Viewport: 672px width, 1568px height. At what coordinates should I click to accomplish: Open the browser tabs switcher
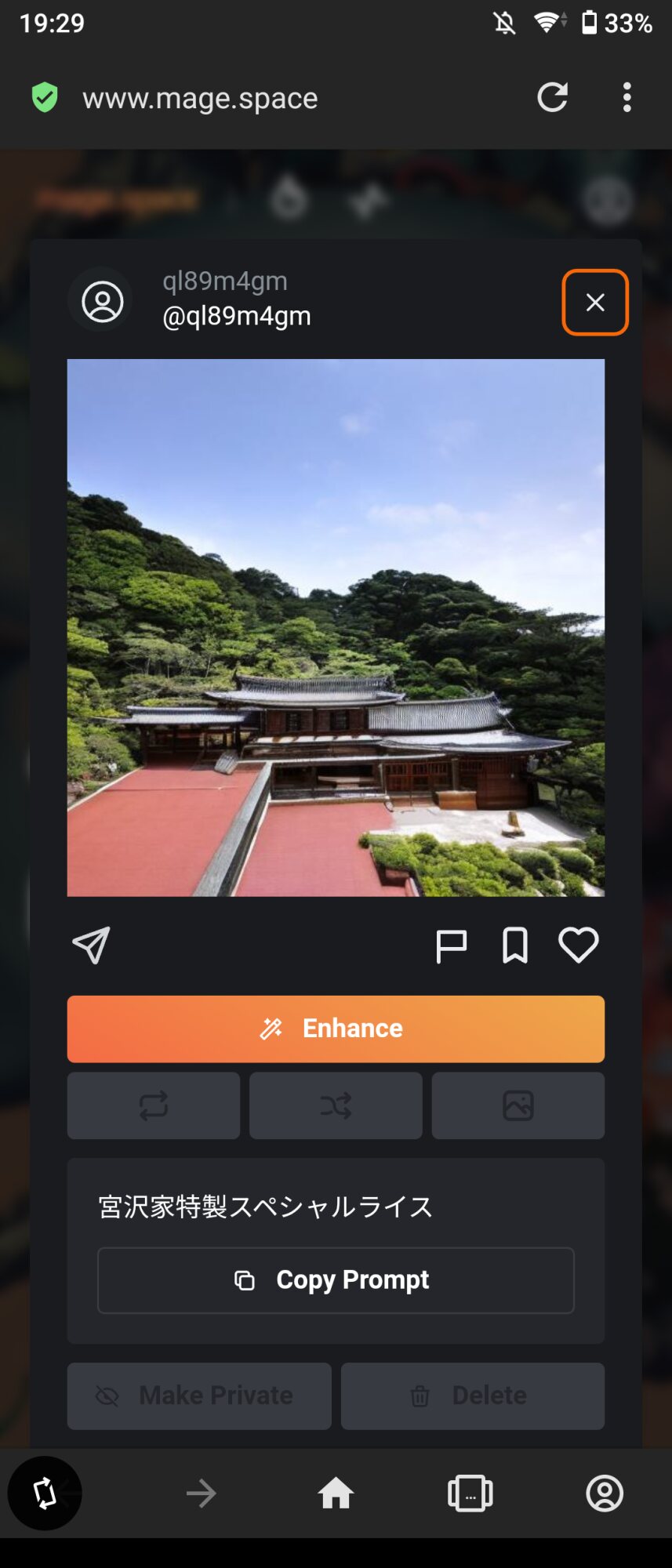pos(470,1493)
